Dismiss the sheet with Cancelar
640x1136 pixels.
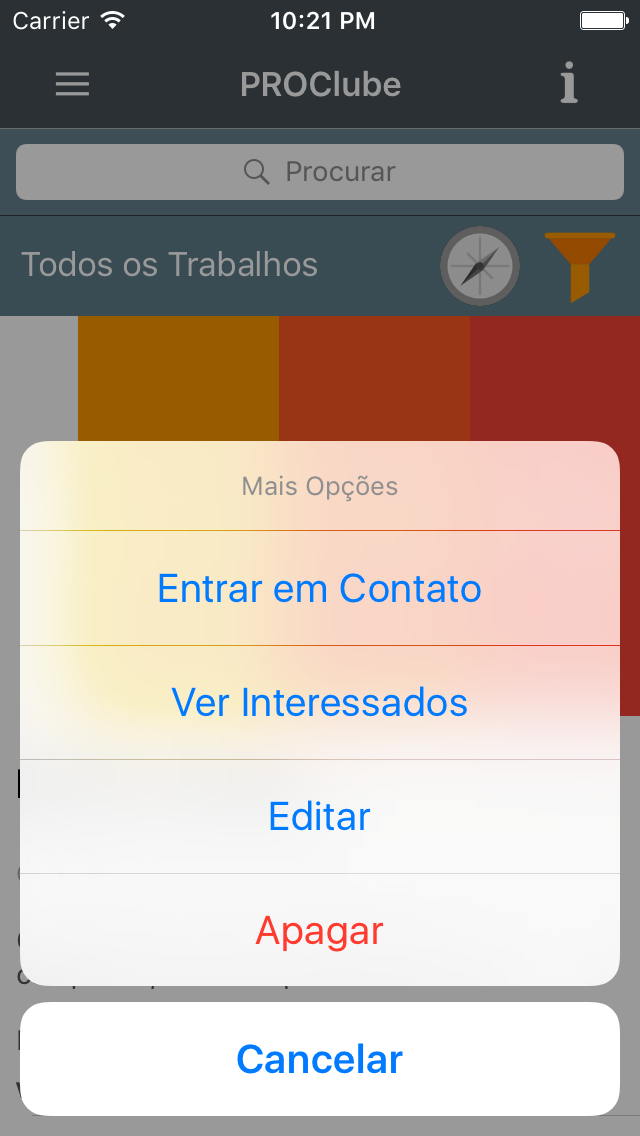[320, 1058]
